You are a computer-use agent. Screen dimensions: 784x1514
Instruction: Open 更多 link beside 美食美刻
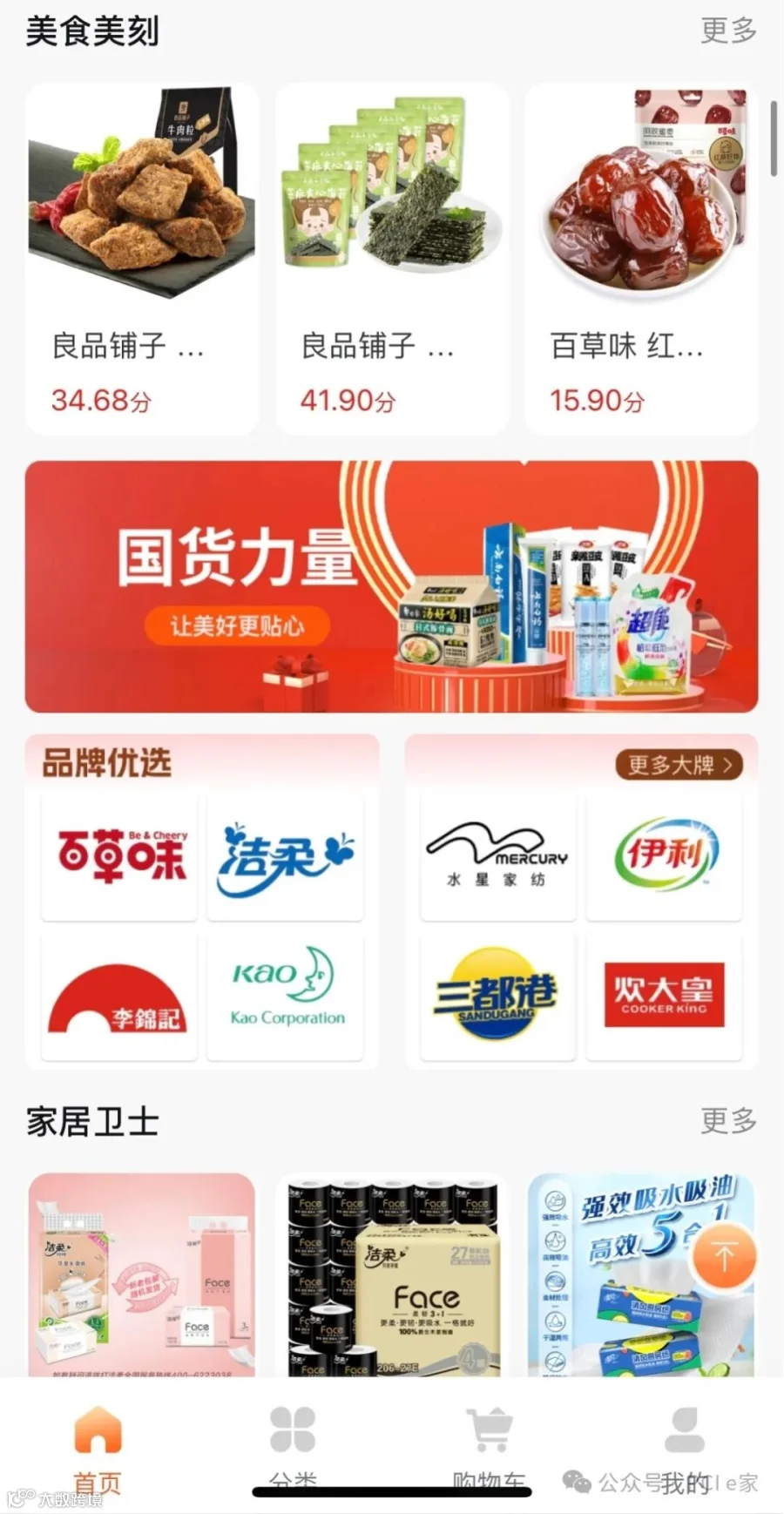click(728, 30)
